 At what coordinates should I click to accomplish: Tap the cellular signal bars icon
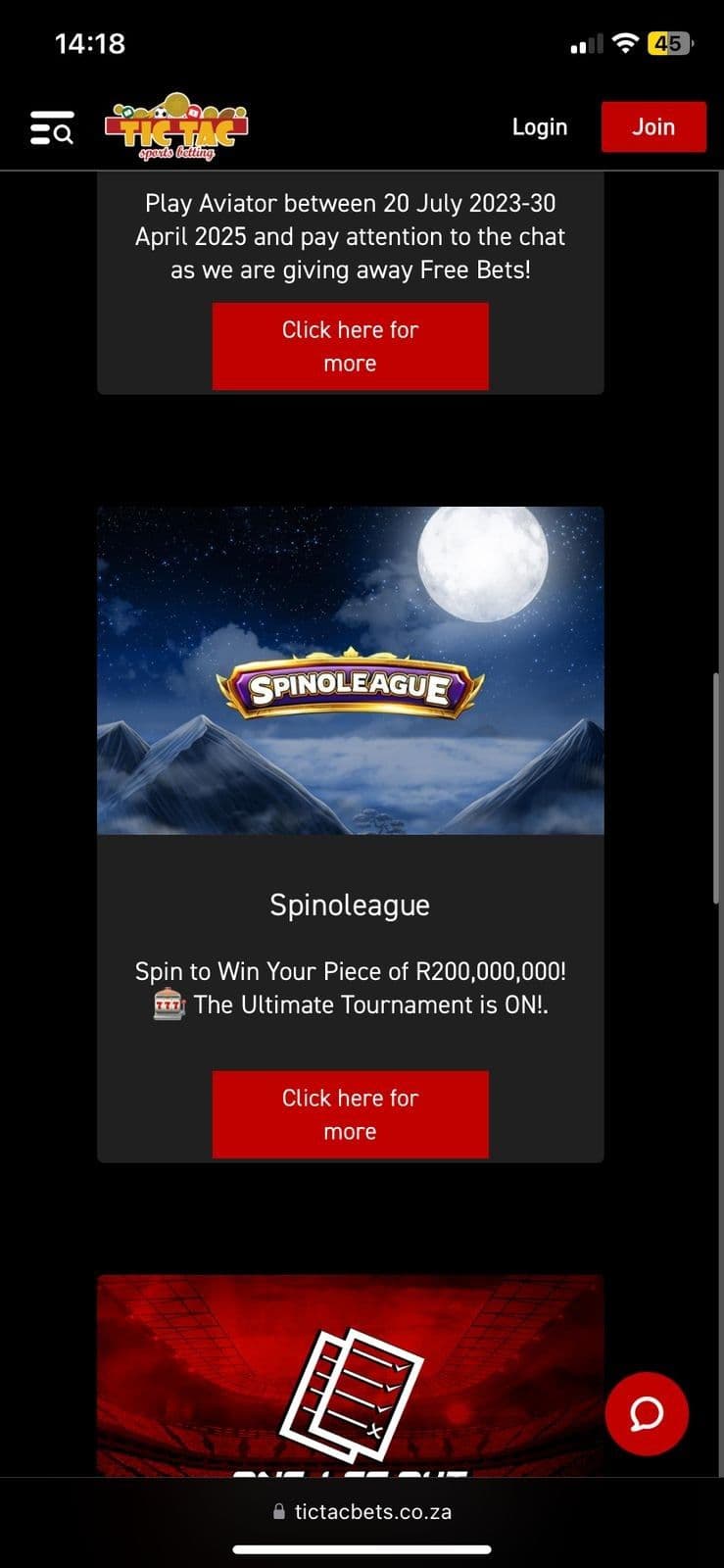[585, 43]
